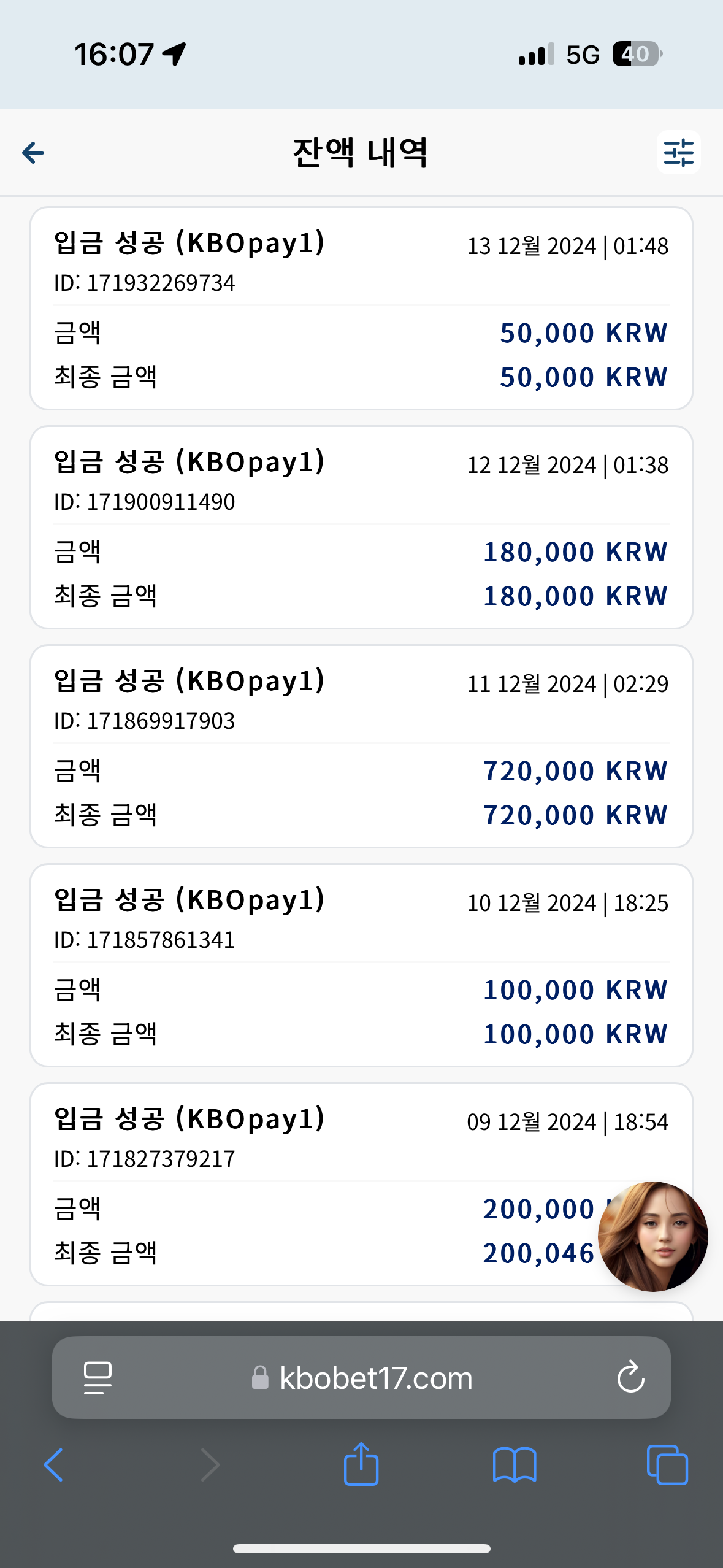Go back one page in Safari
Viewport: 723px width, 1568px height.
(x=53, y=1465)
